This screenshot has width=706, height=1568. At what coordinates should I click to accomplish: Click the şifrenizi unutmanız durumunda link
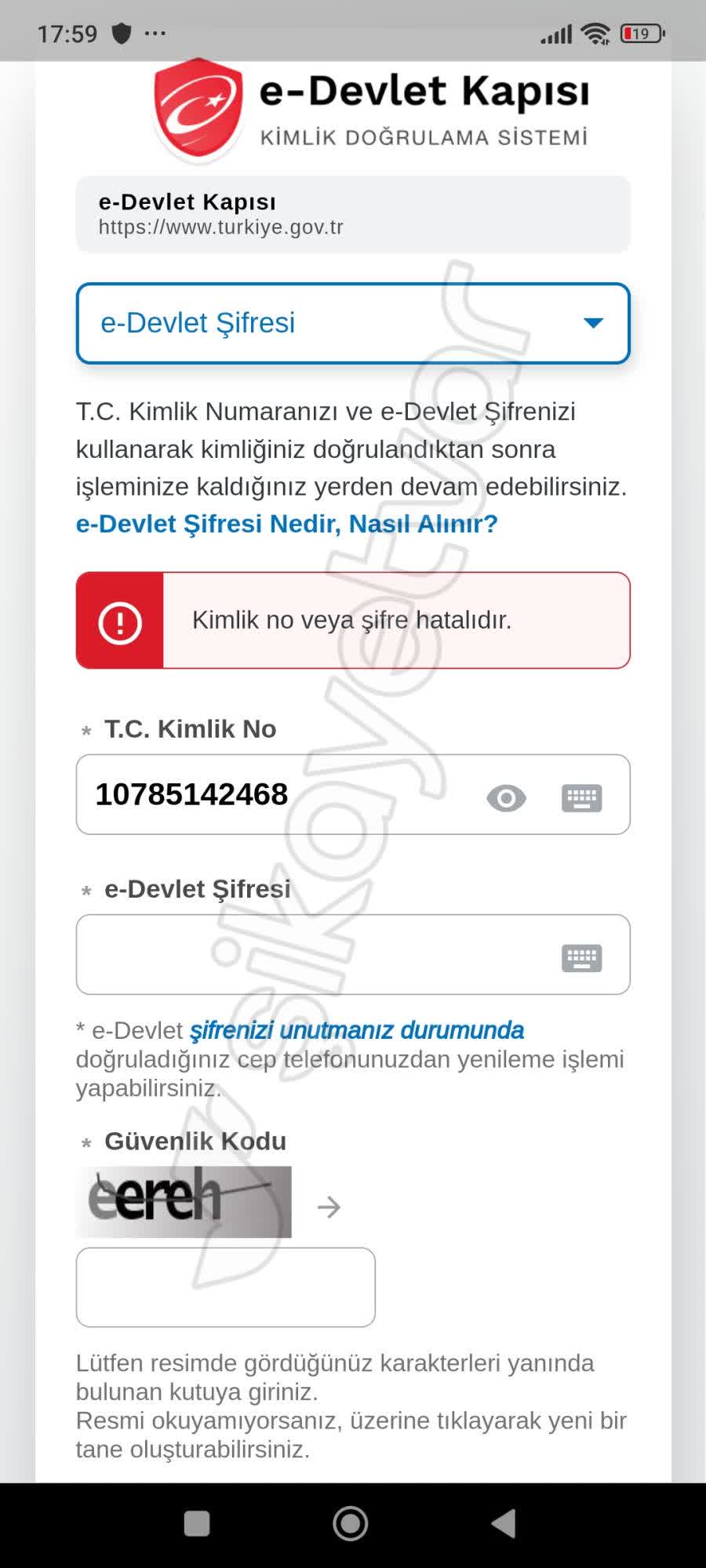point(358,1030)
